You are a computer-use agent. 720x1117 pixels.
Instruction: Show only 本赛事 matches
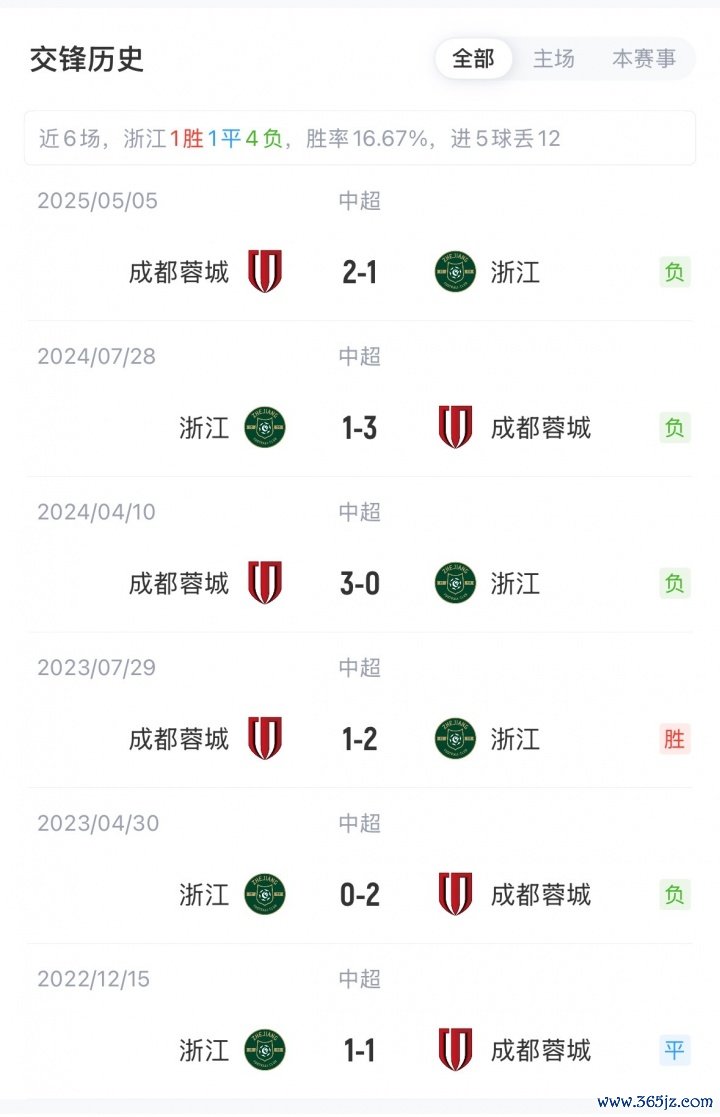(x=644, y=59)
